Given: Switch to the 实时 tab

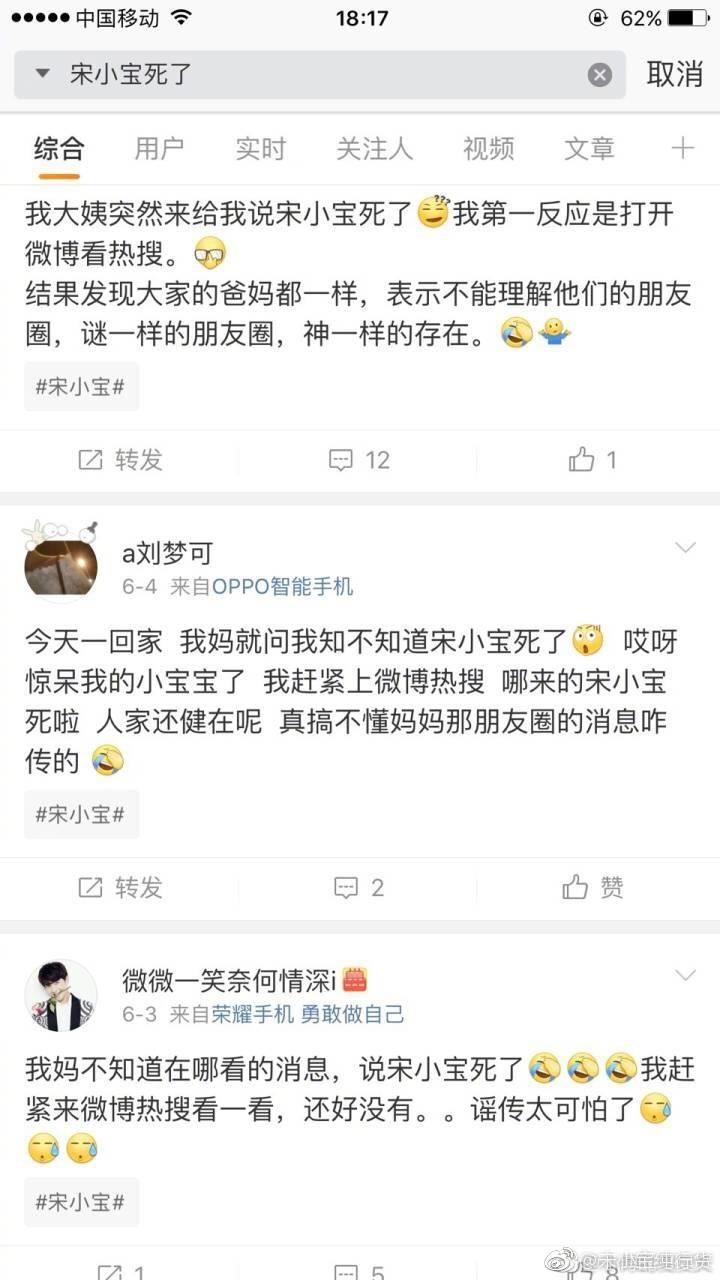Looking at the screenshot, I should point(260,149).
